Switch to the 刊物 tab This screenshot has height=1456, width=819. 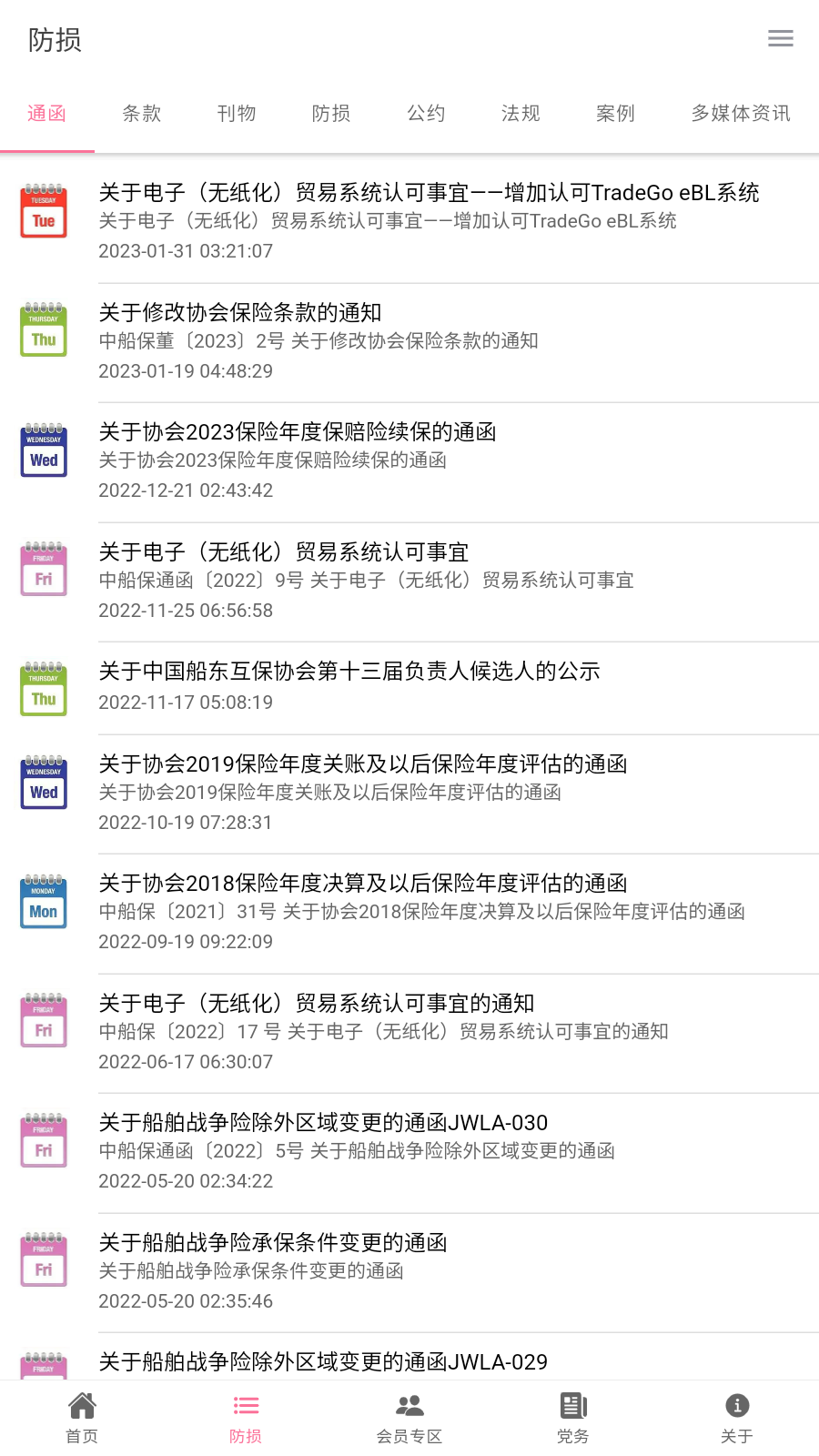click(237, 114)
